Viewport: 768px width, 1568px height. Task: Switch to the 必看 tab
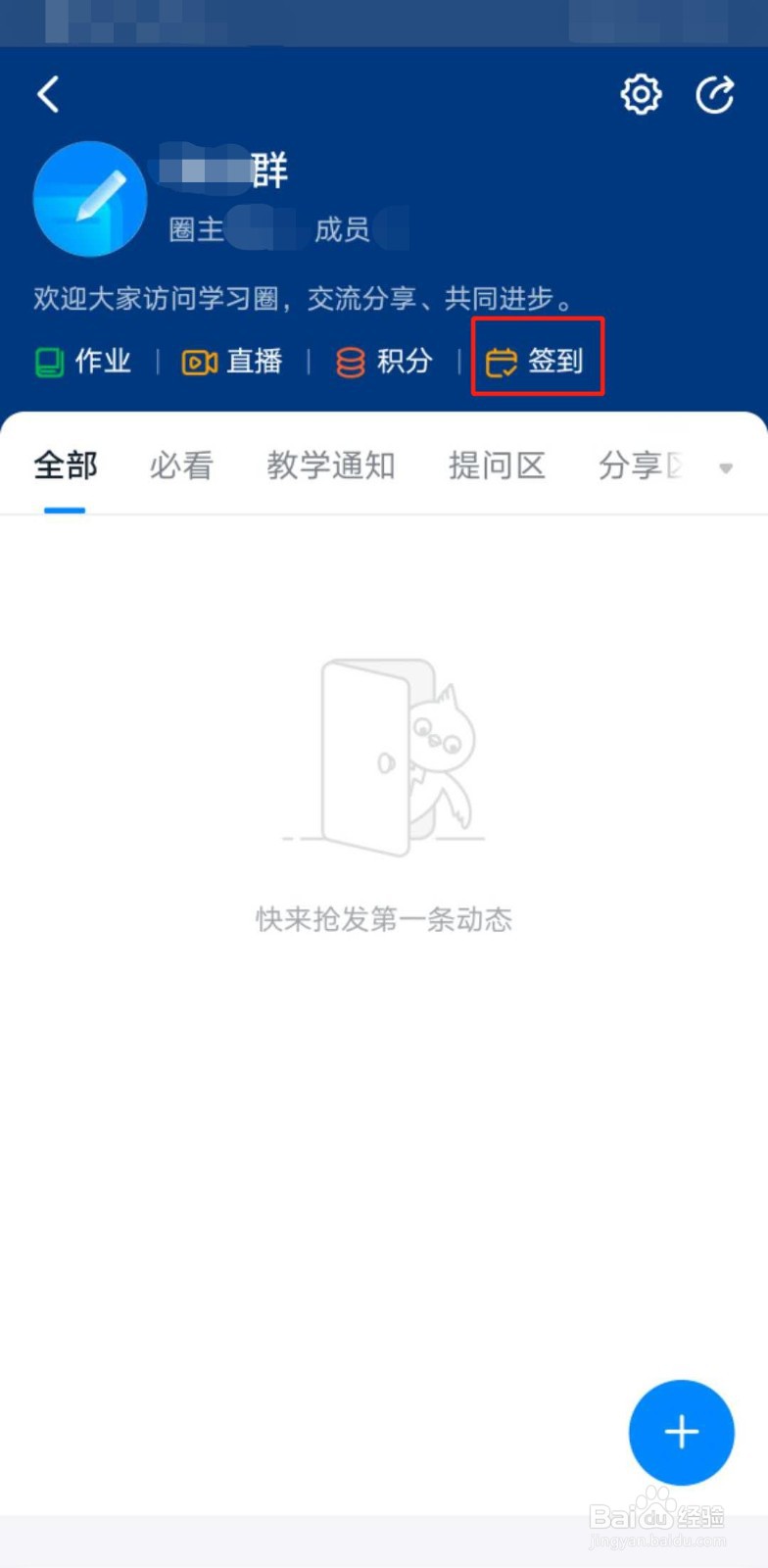(x=180, y=465)
